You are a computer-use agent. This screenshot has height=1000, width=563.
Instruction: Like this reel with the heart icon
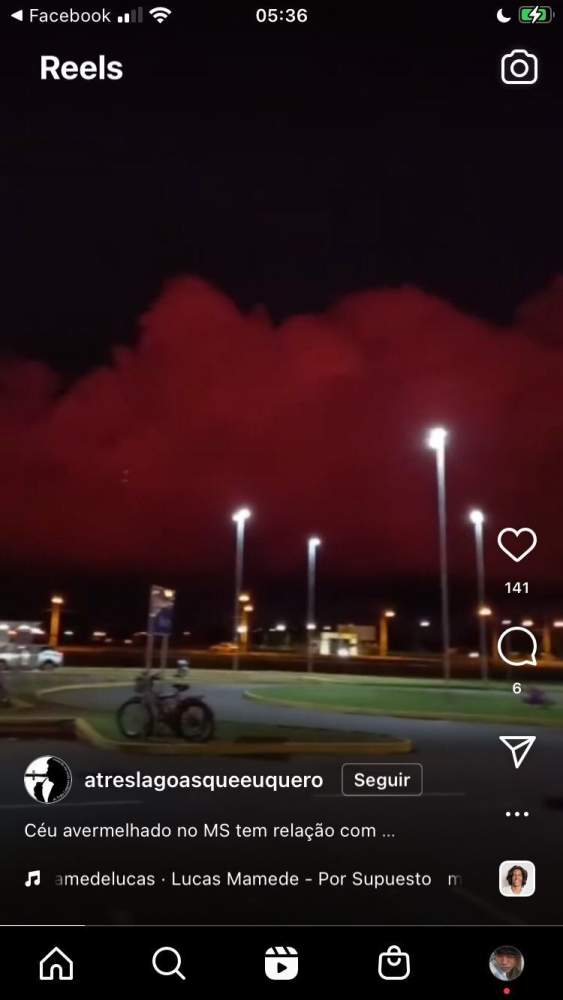[516, 545]
